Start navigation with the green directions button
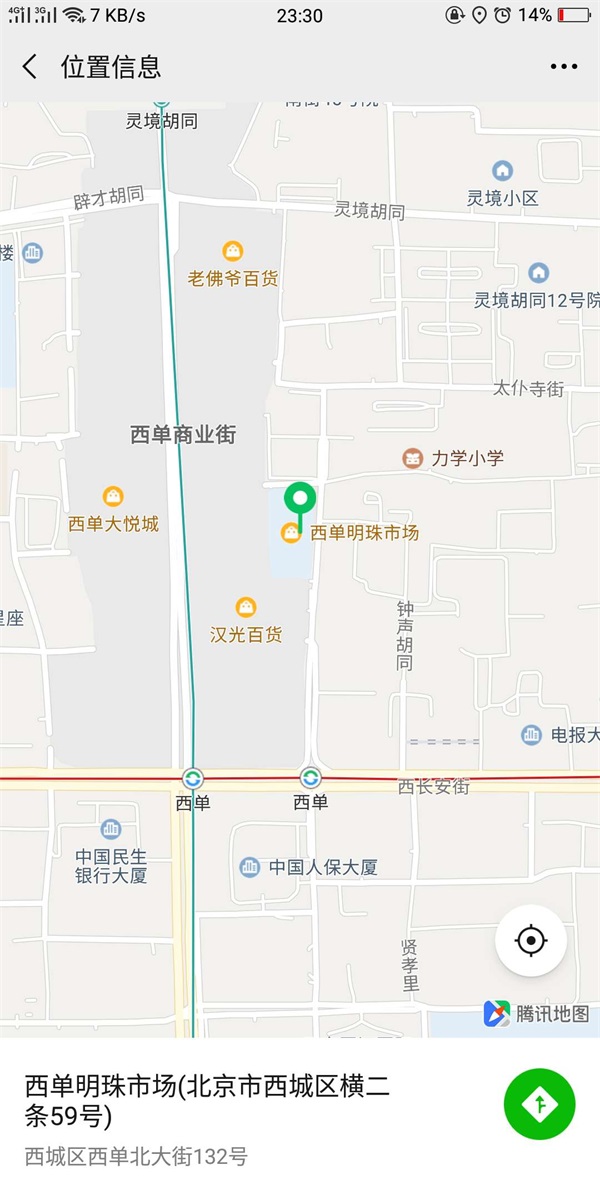This screenshot has height=1200, width=600. coord(539,1104)
